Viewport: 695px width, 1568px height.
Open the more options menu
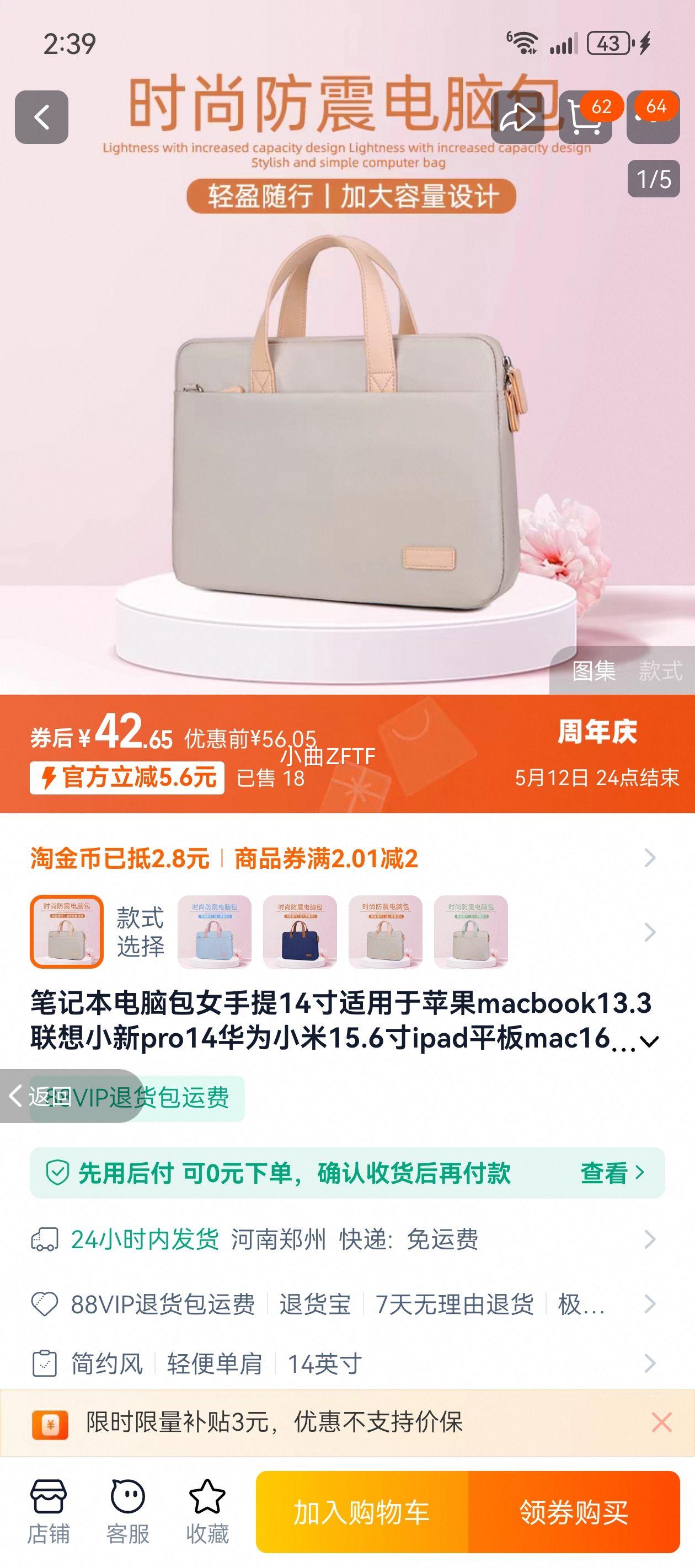click(x=653, y=117)
